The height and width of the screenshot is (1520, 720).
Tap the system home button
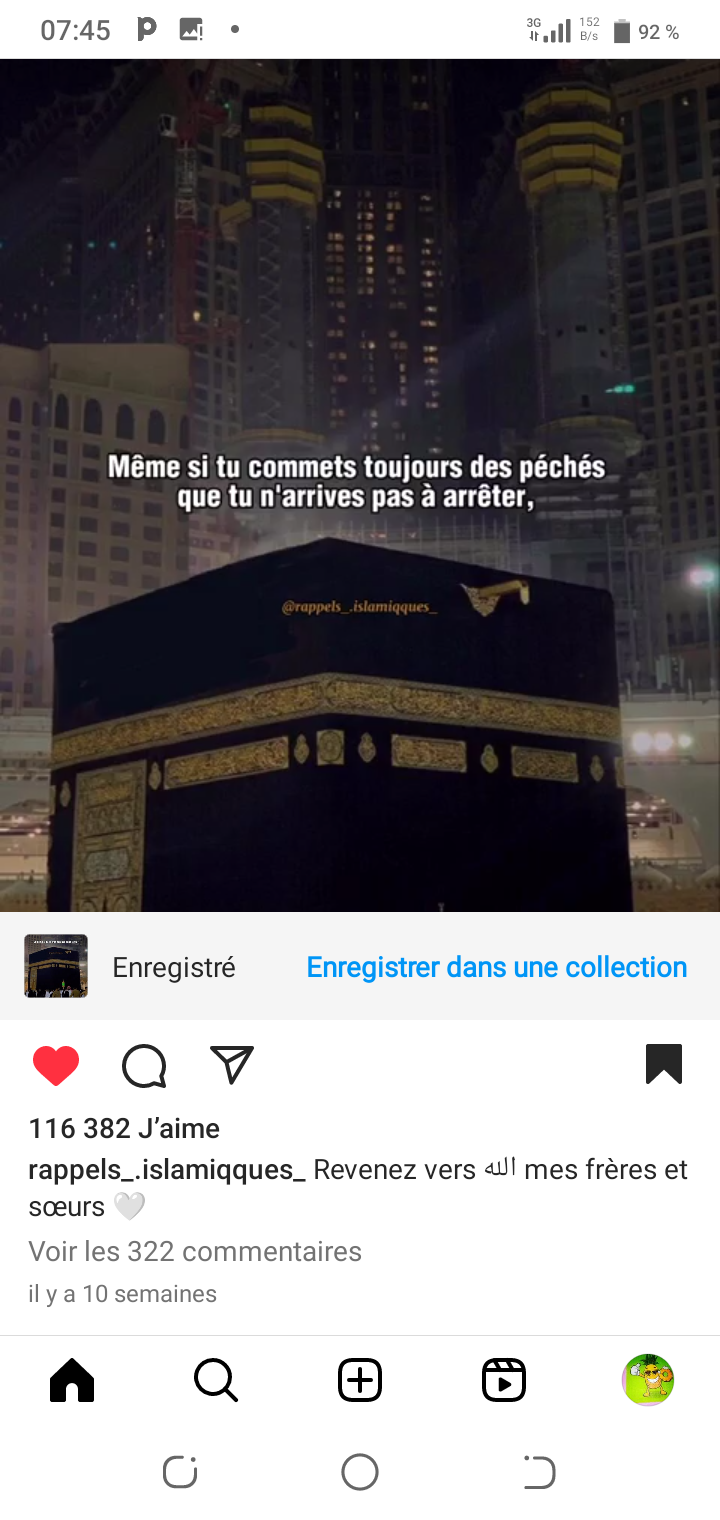360,1472
